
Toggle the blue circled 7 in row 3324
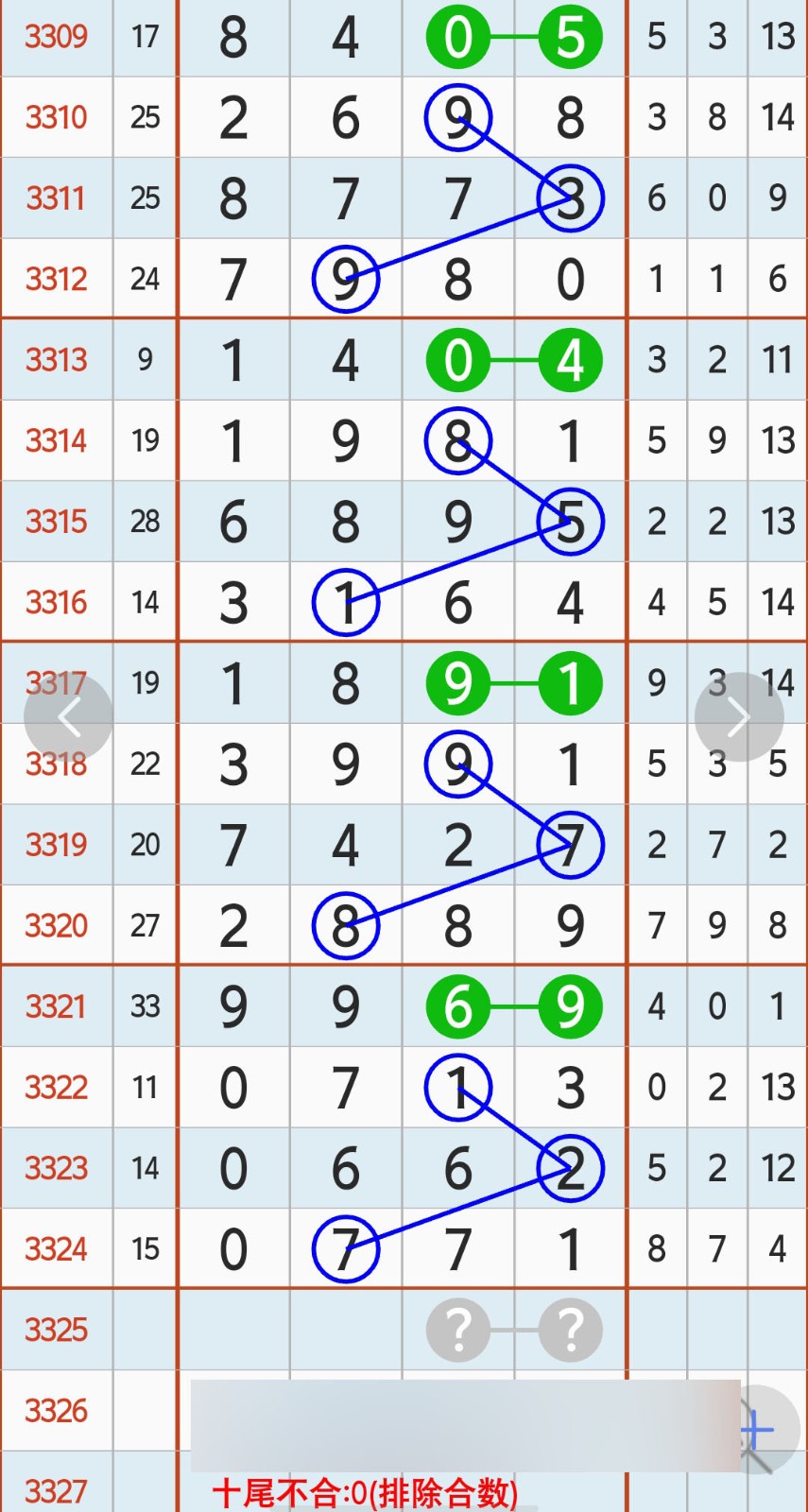coord(346,1248)
